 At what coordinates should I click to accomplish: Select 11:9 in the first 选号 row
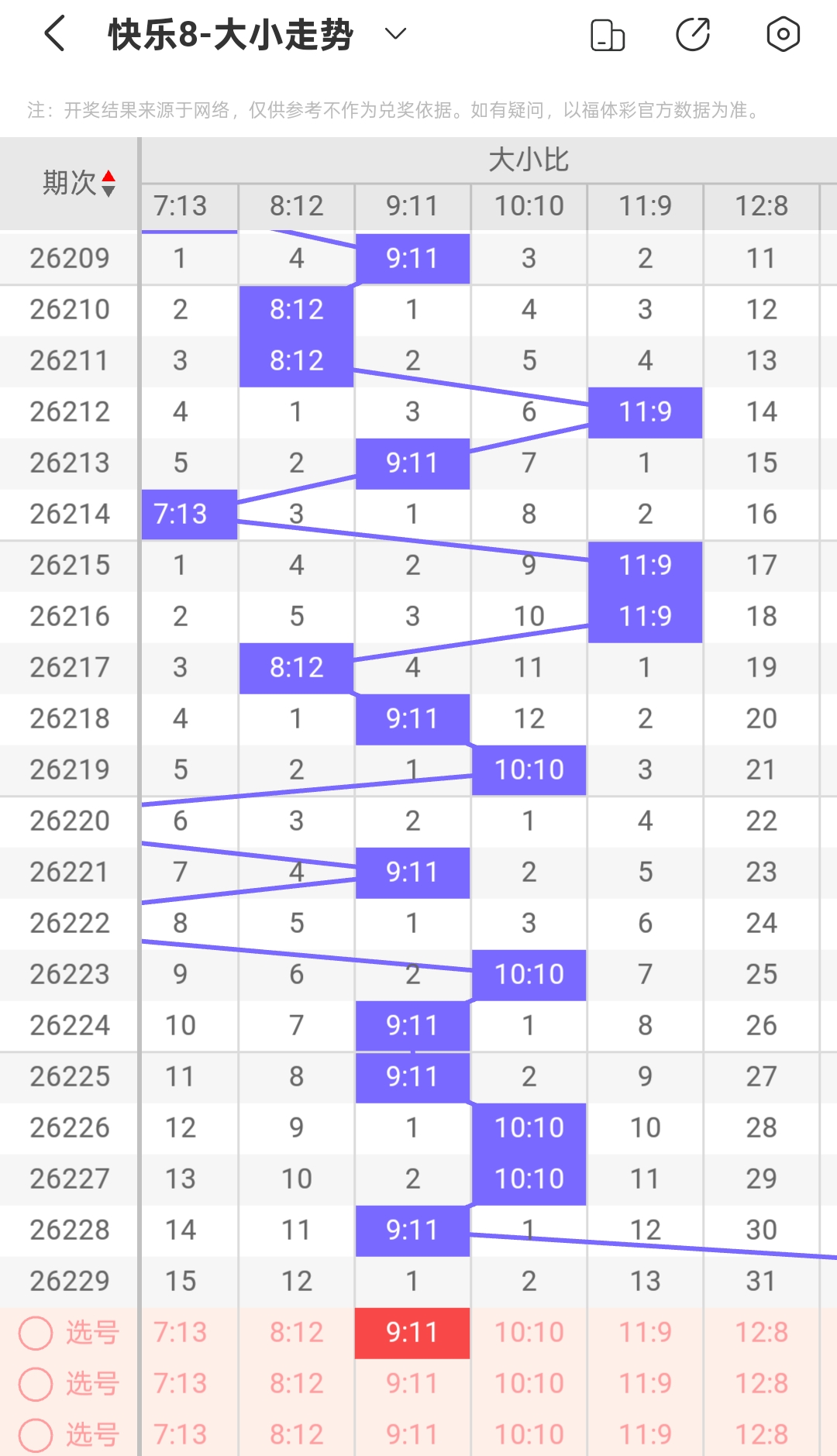pyautogui.click(x=646, y=1333)
